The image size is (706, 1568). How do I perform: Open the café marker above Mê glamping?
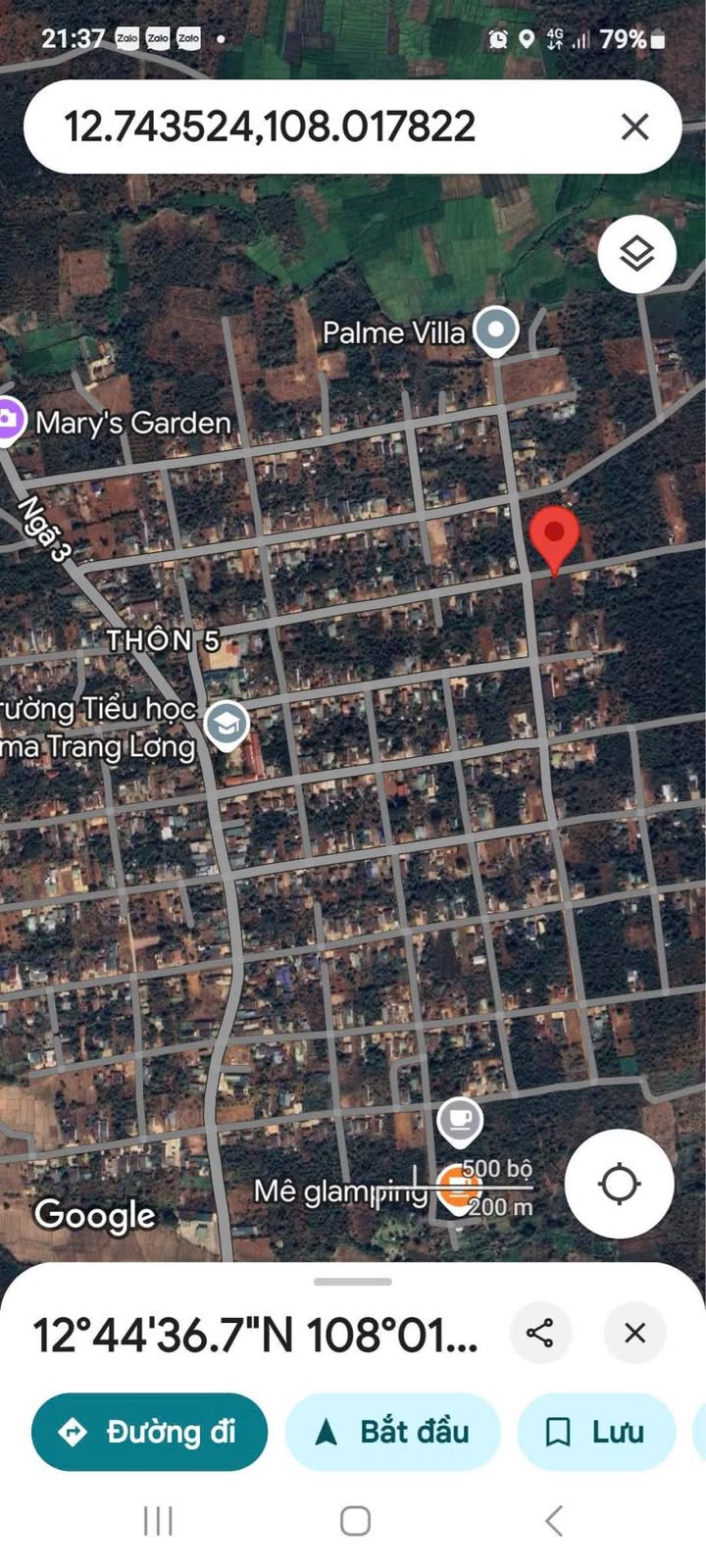click(x=459, y=1119)
